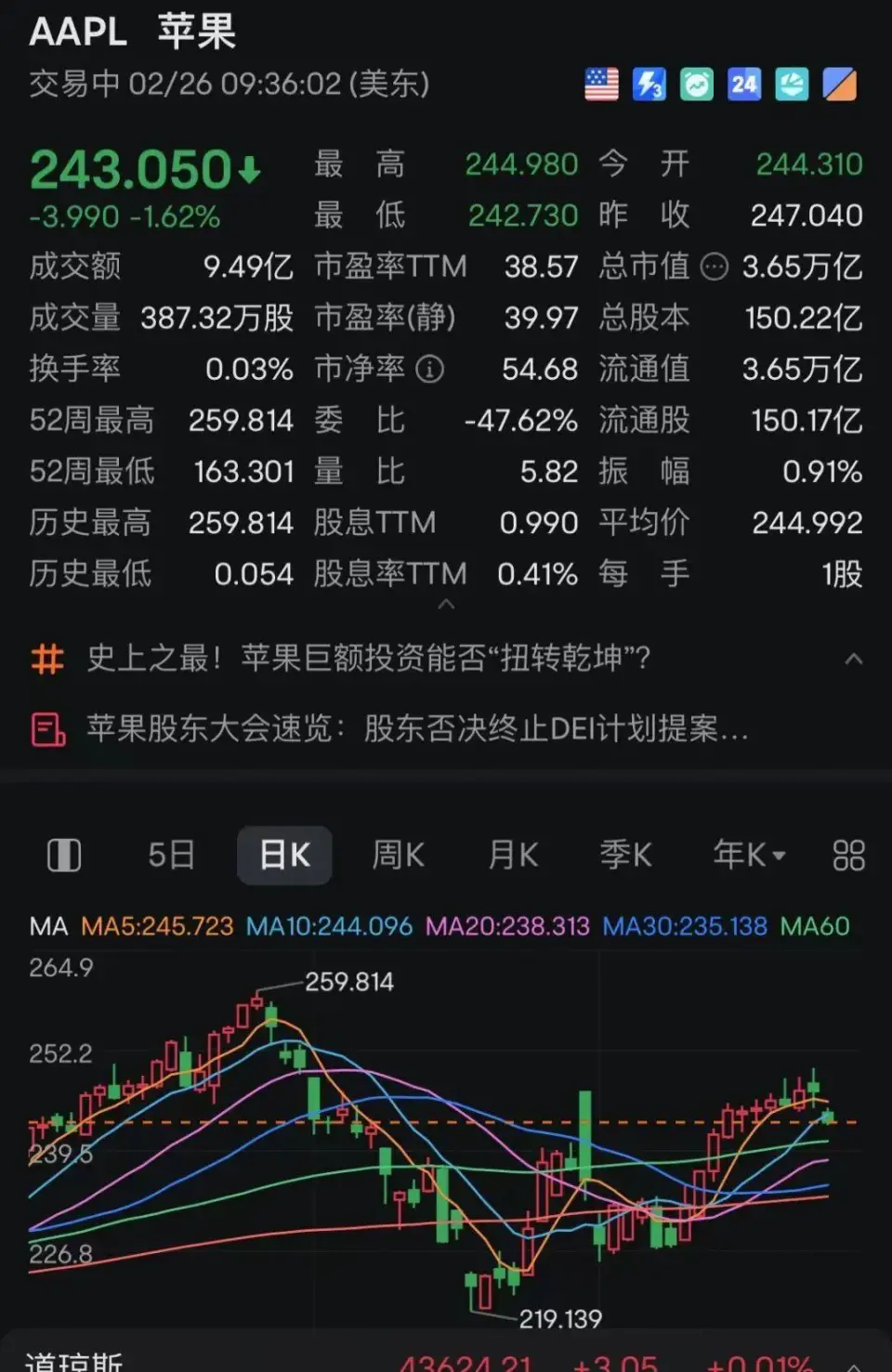Viewport: 892px width, 1372px height.
Task: Select the 日K chart tab
Action: click(x=284, y=855)
